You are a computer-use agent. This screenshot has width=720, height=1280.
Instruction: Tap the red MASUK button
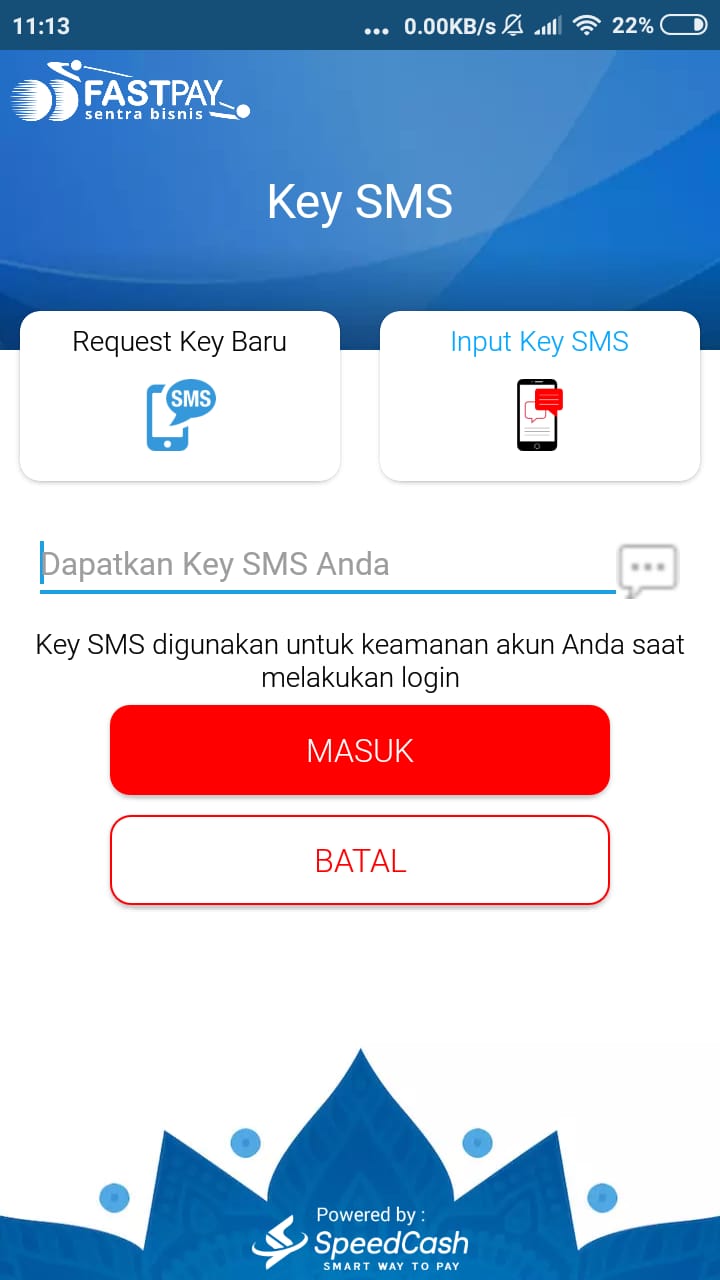(x=360, y=750)
